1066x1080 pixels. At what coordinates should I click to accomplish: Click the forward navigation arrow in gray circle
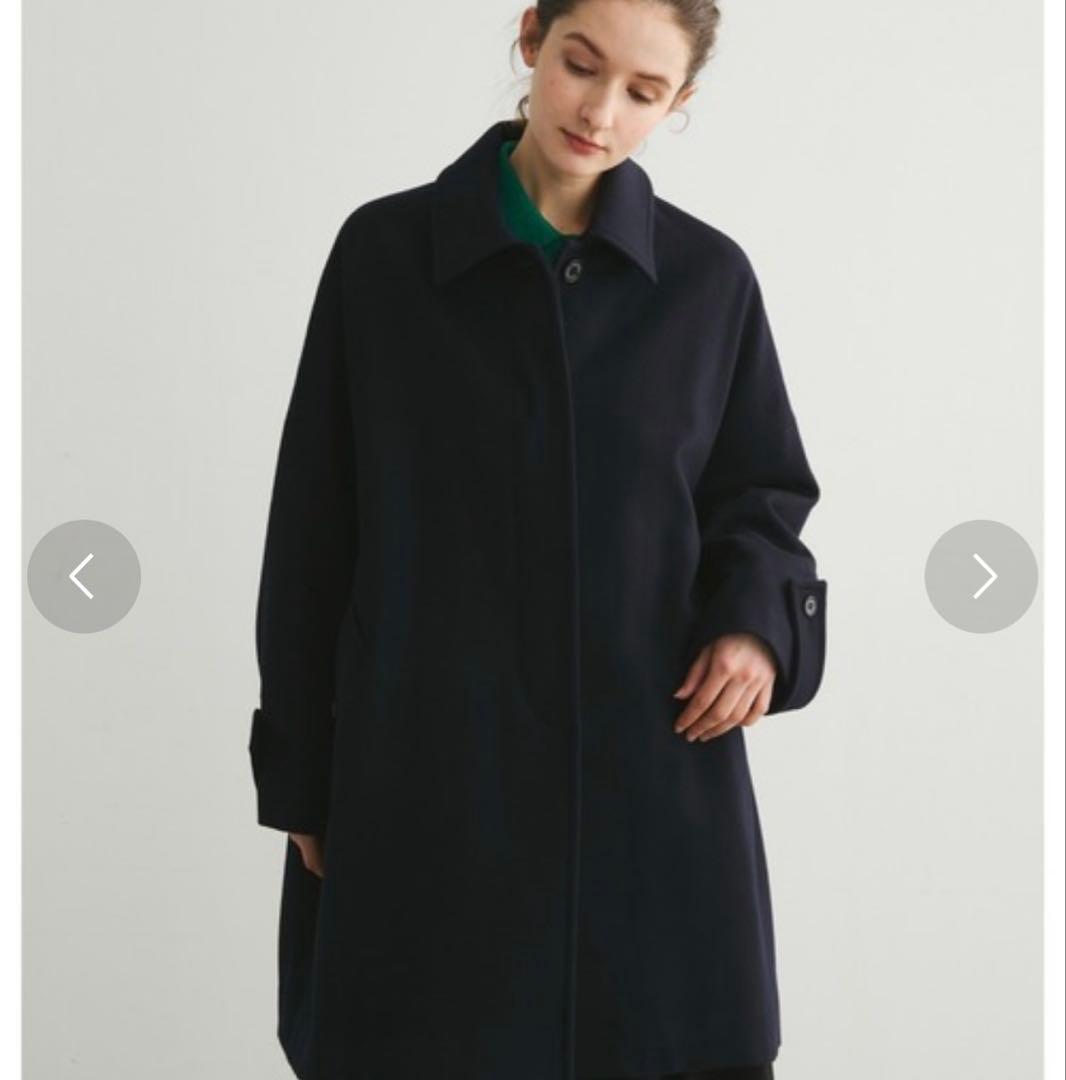click(x=981, y=576)
